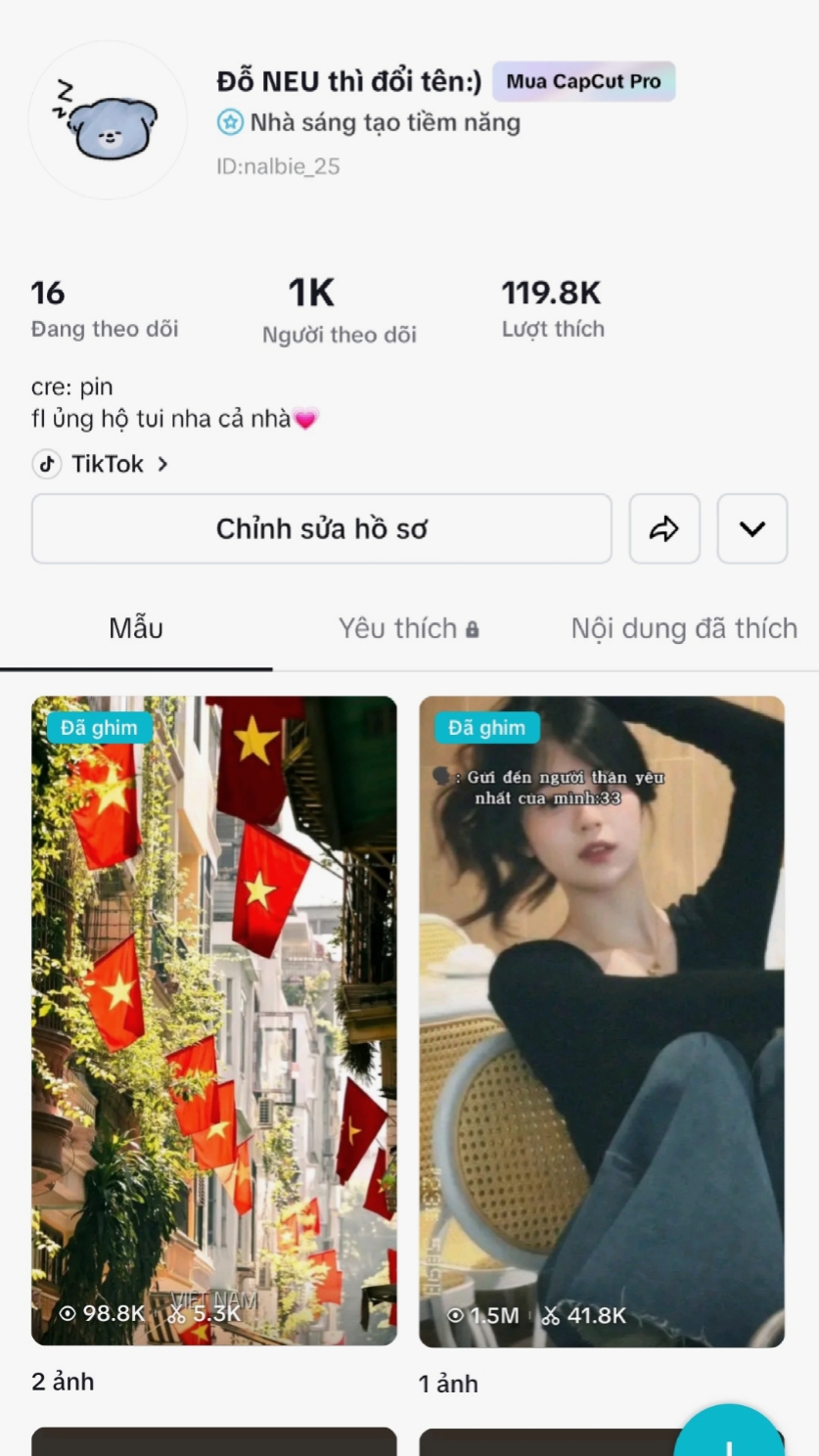Expand the dropdown chevron next to share
819x1456 pixels.
click(752, 528)
